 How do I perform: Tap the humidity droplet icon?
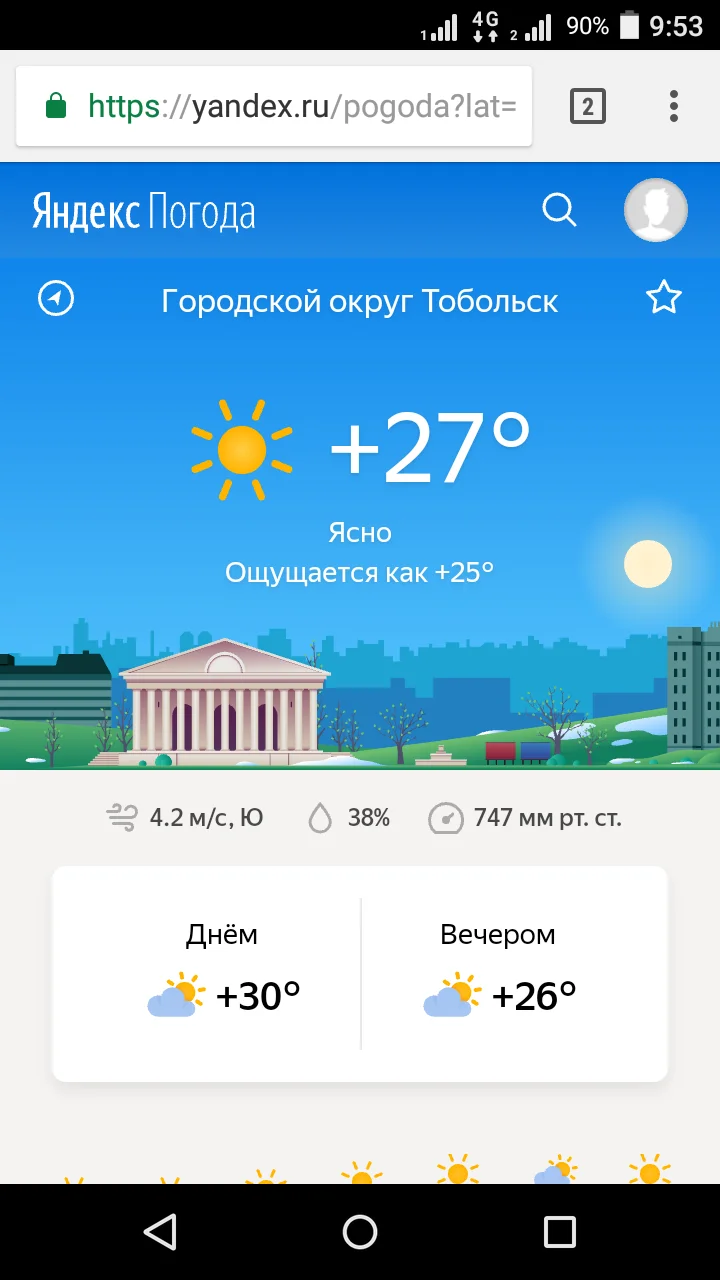pos(321,817)
